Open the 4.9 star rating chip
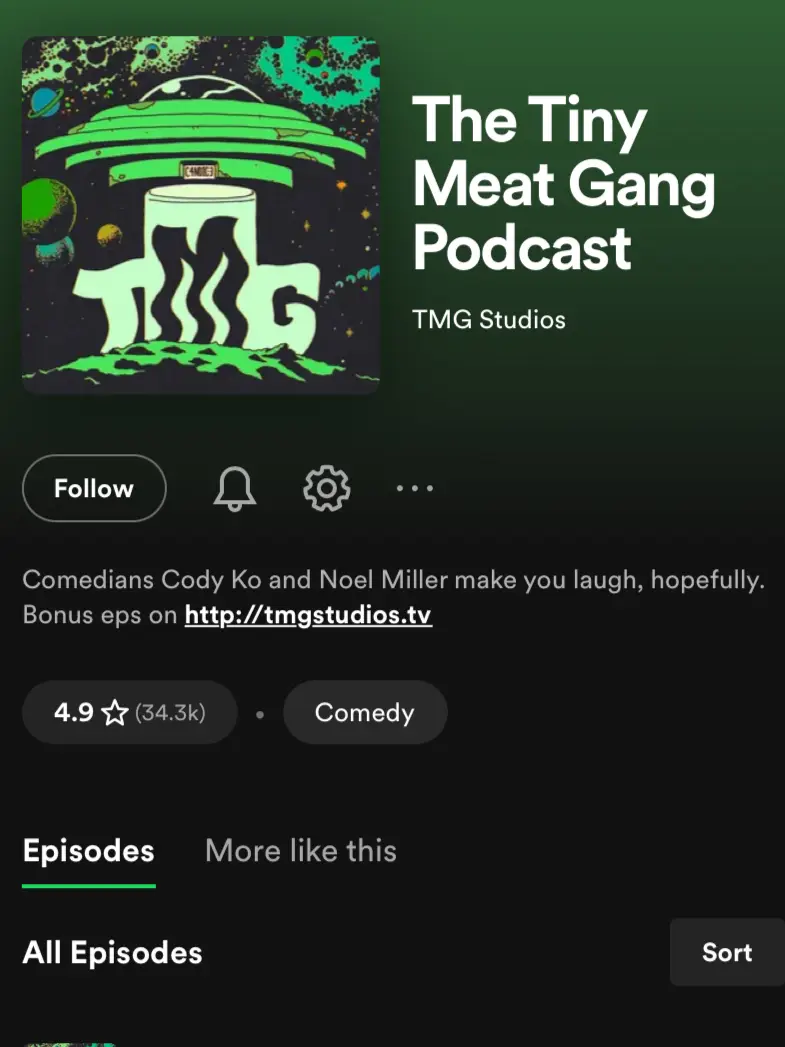The width and height of the screenshot is (785, 1047). [129, 712]
